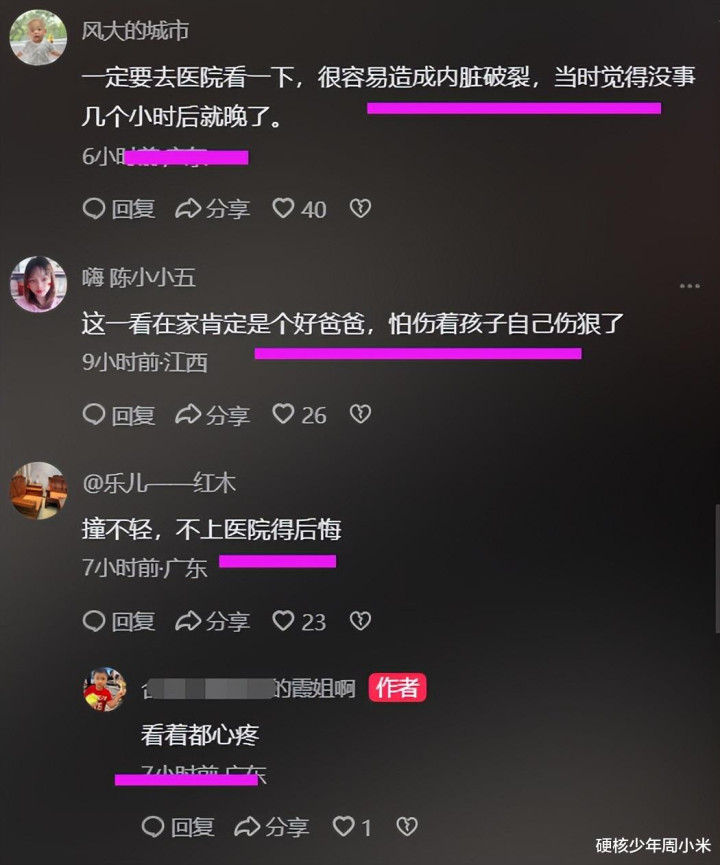Reply to the author's 看着都心疼 comment
This screenshot has height=865, width=720.
tap(178, 826)
